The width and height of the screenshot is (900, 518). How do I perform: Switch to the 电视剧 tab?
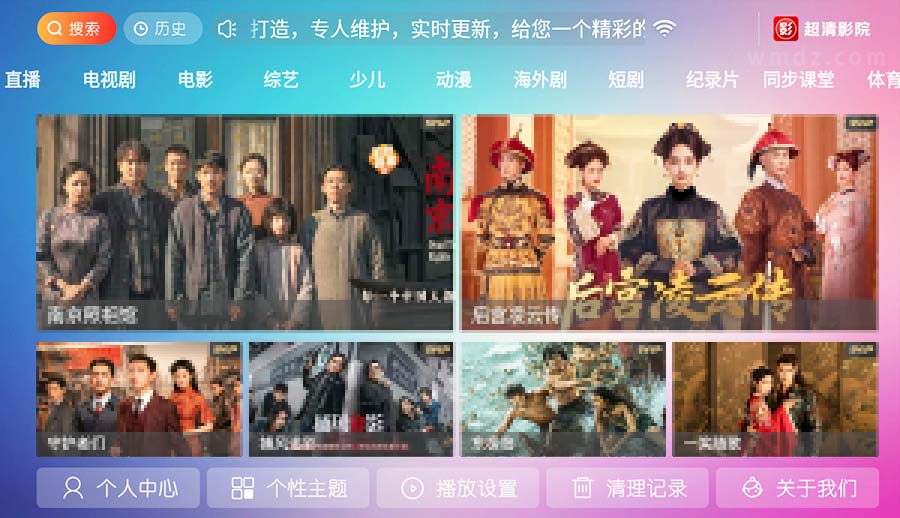109,80
